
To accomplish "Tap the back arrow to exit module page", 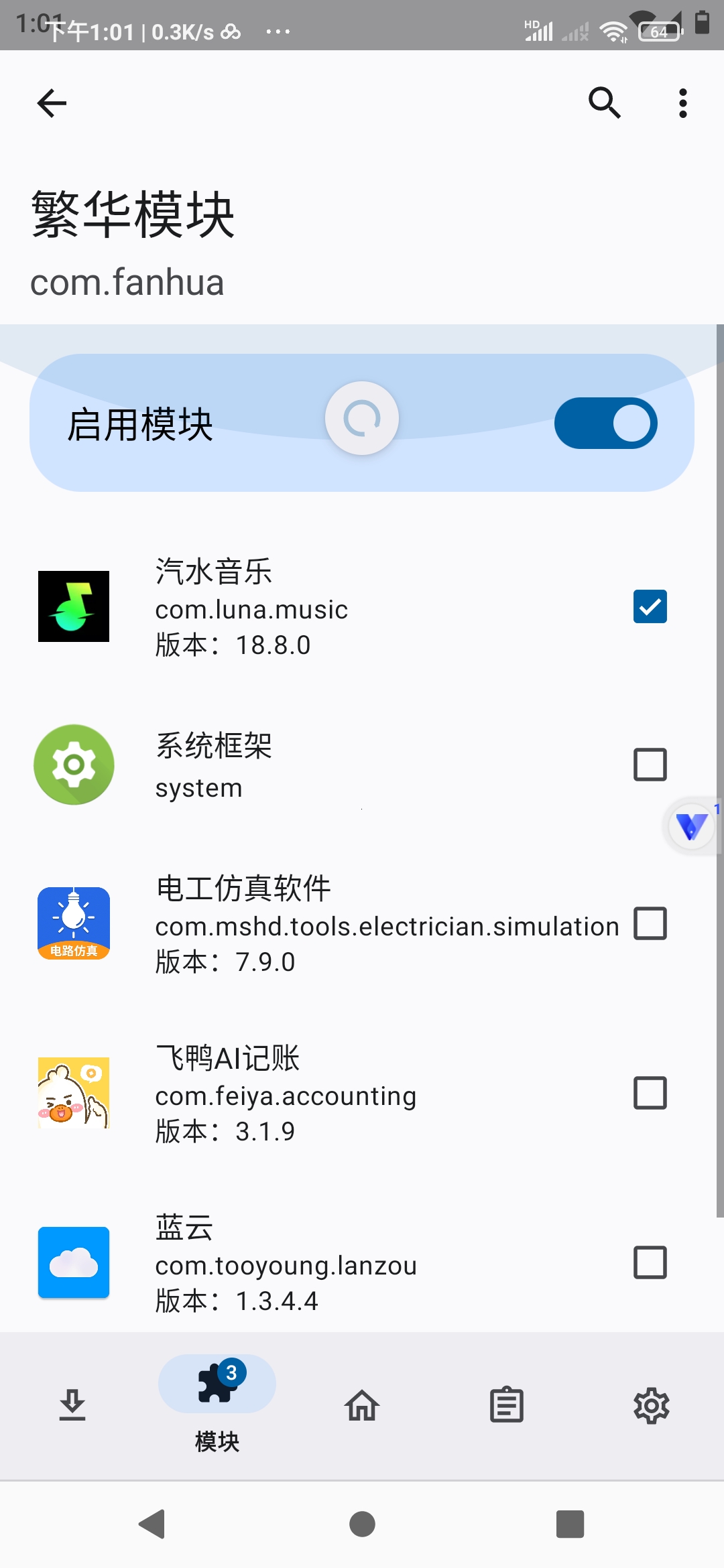I will (x=51, y=103).
